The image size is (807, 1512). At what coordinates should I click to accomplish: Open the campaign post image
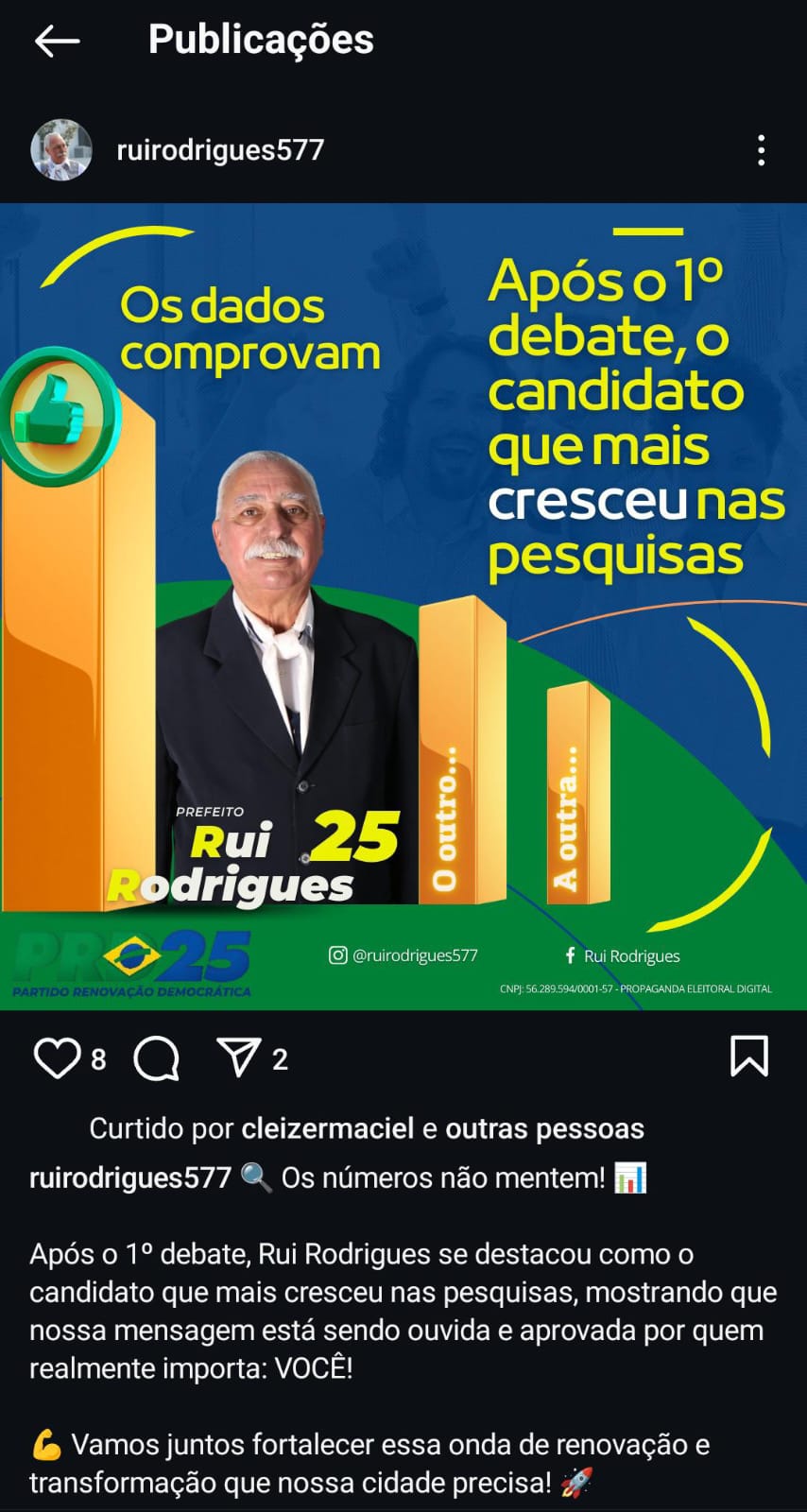pyautogui.click(x=403, y=607)
